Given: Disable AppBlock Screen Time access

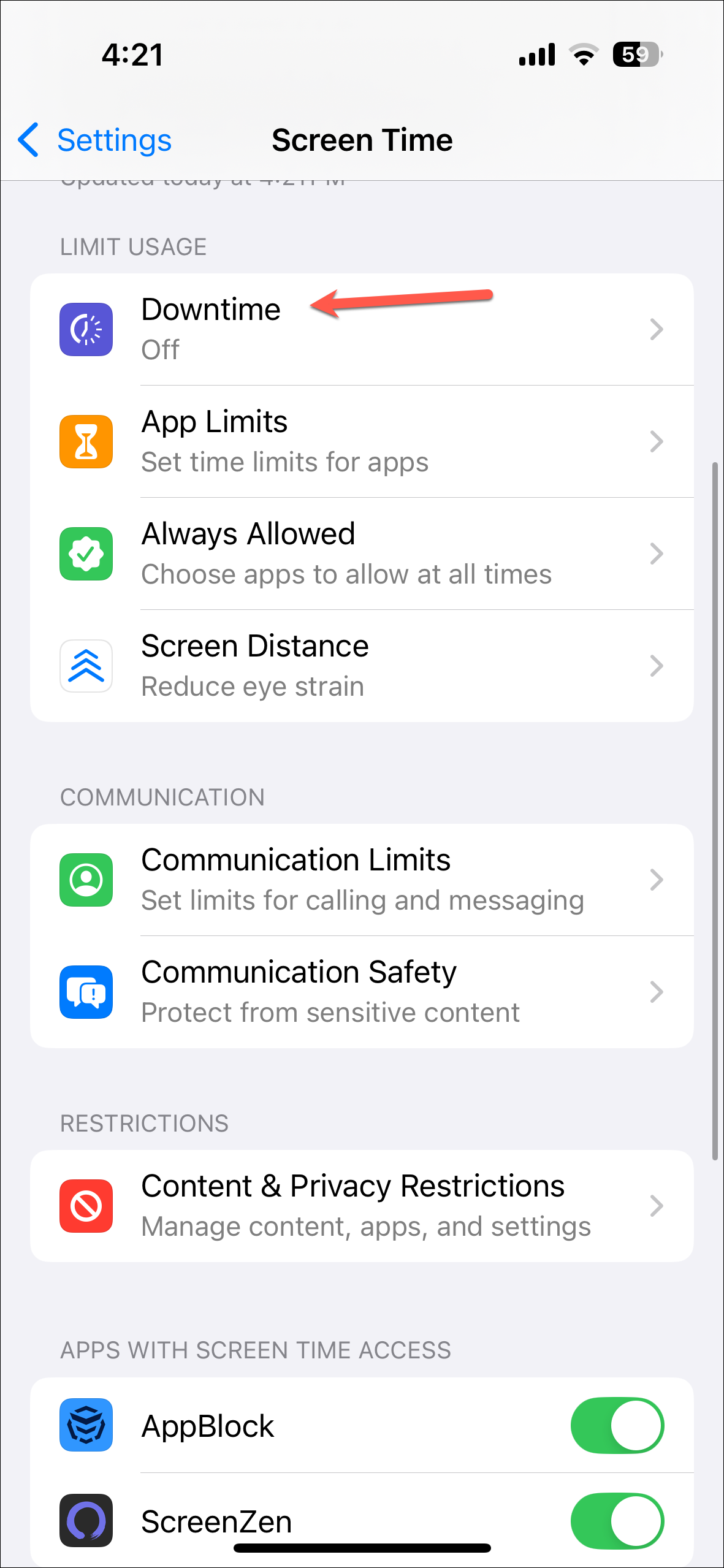Looking at the screenshot, I should click(617, 1425).
